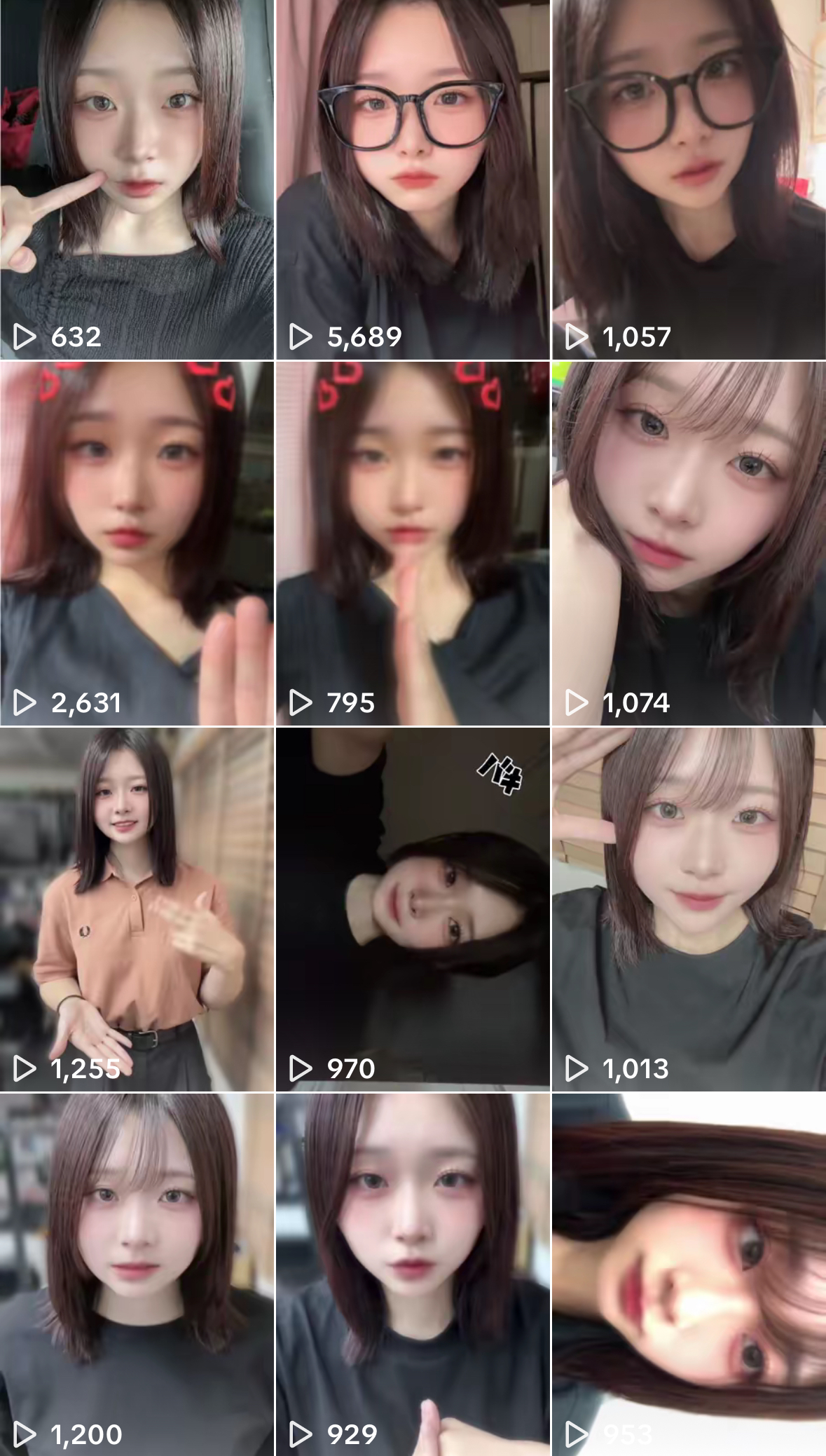Play the video with 970 views
Screen dimensions: 826x1456
click(x=413, y=909)
